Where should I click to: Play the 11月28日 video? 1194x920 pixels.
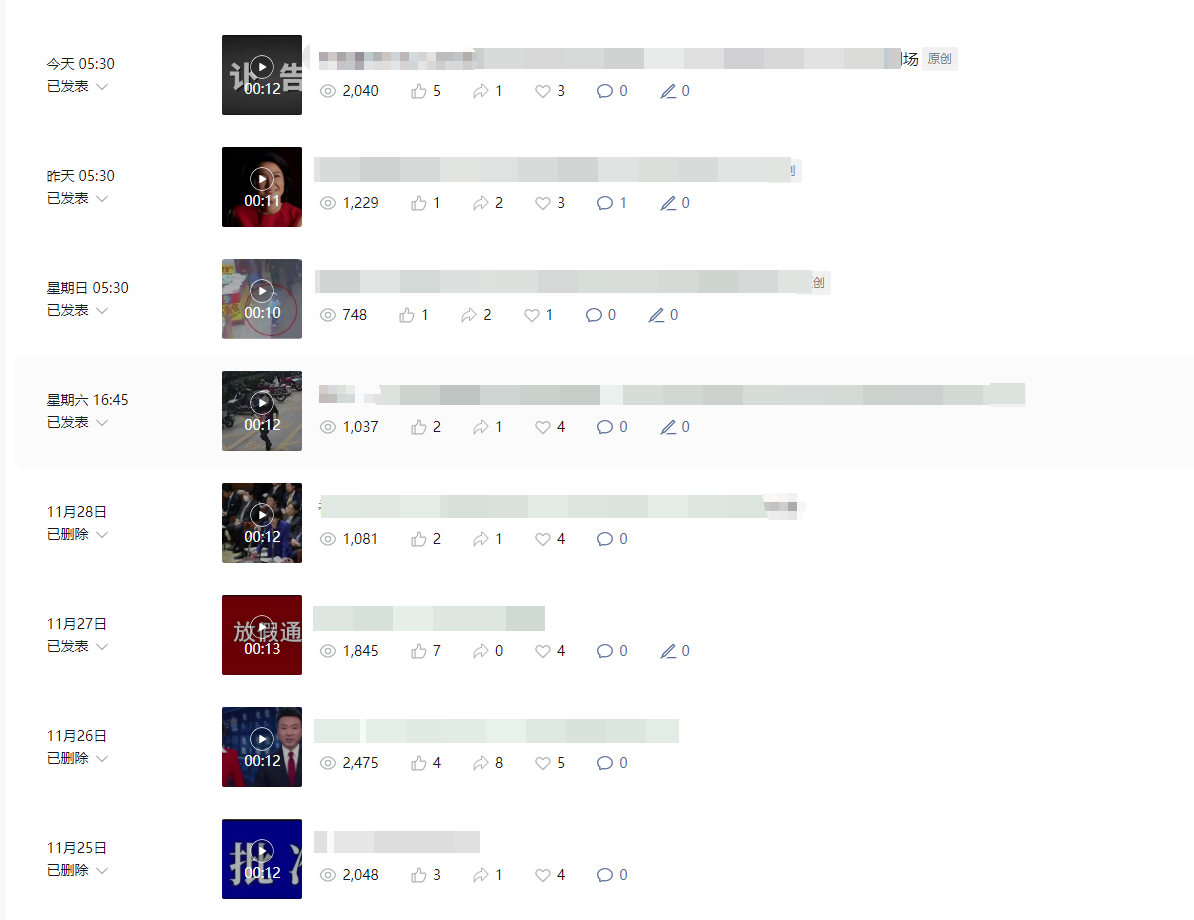click(262, 515)
